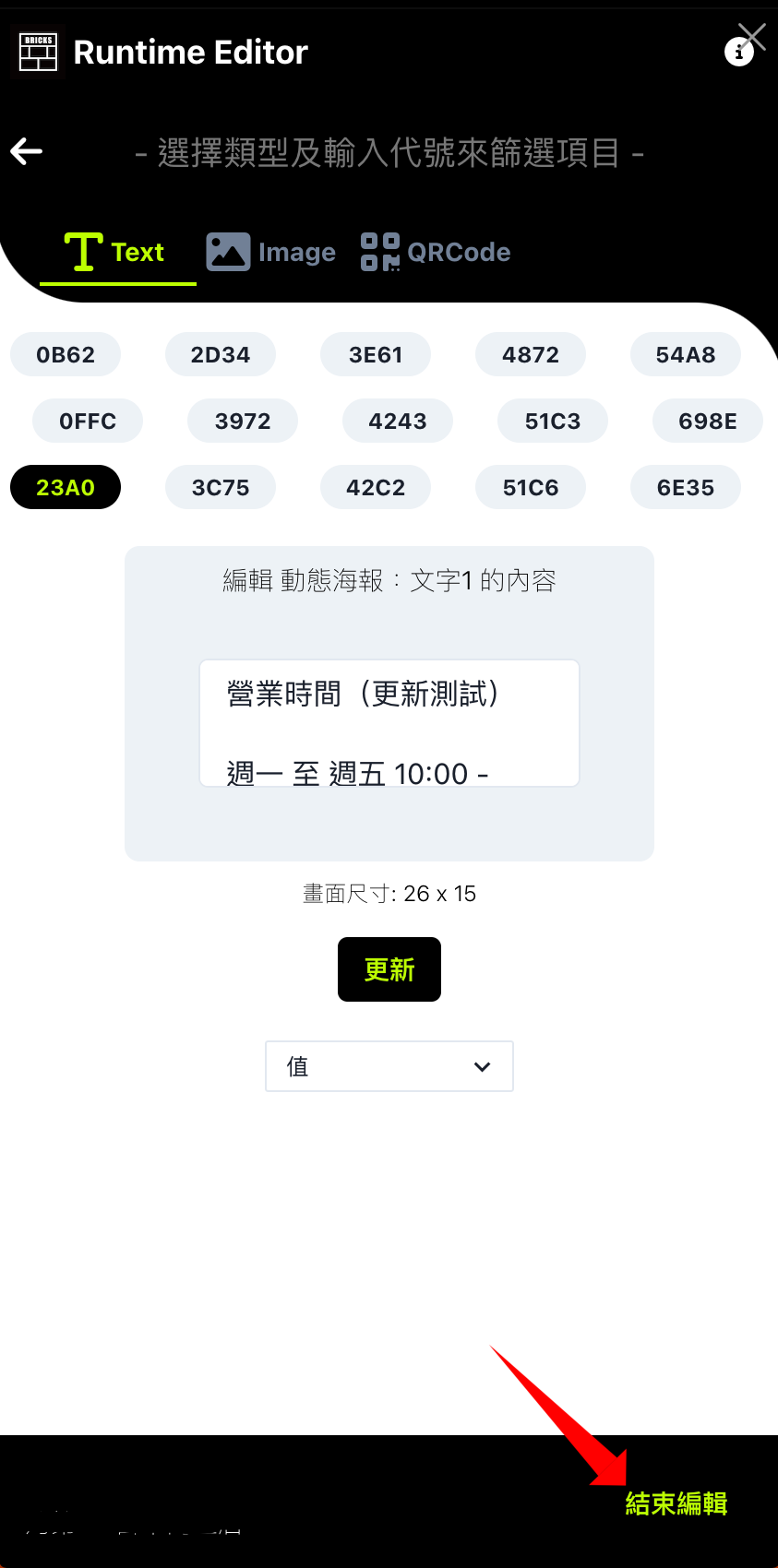
Task: Select the 0B62 code chip
Action: [66, 355]
